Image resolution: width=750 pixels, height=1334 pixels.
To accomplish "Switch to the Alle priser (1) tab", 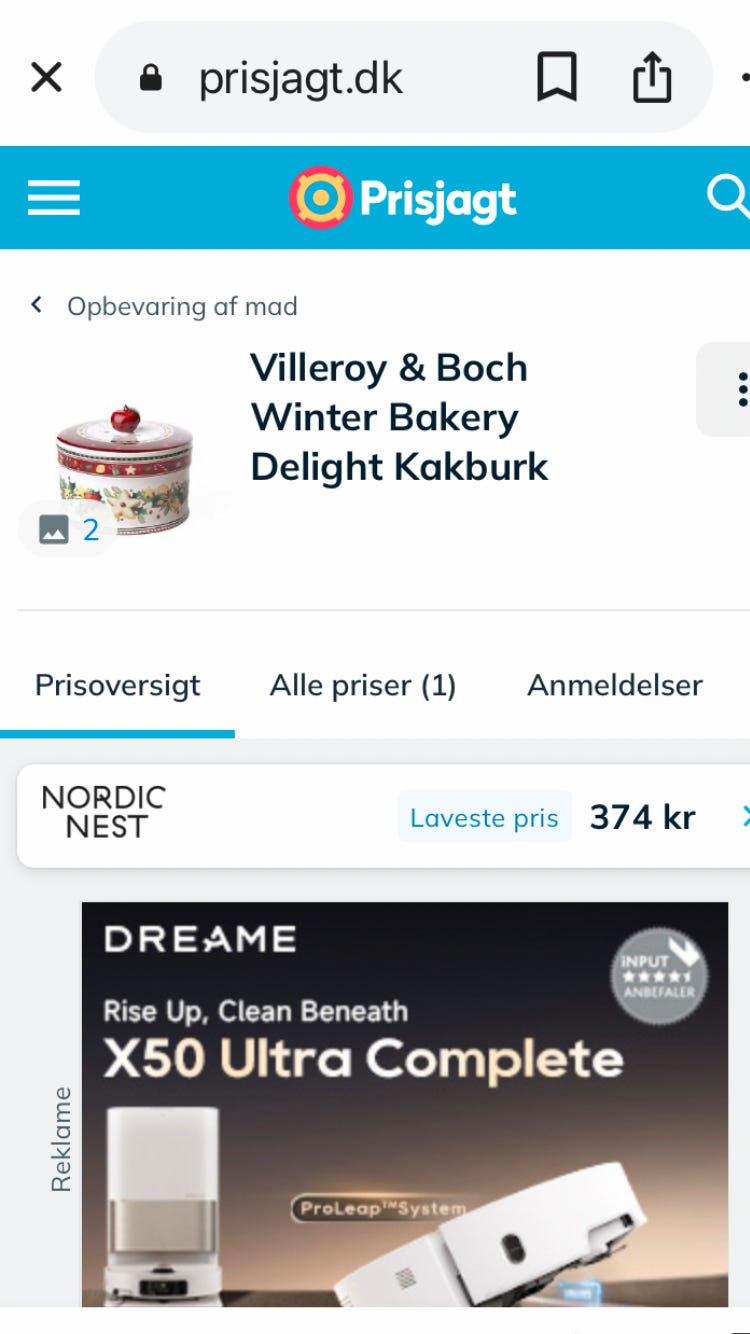I will (363, 686).
